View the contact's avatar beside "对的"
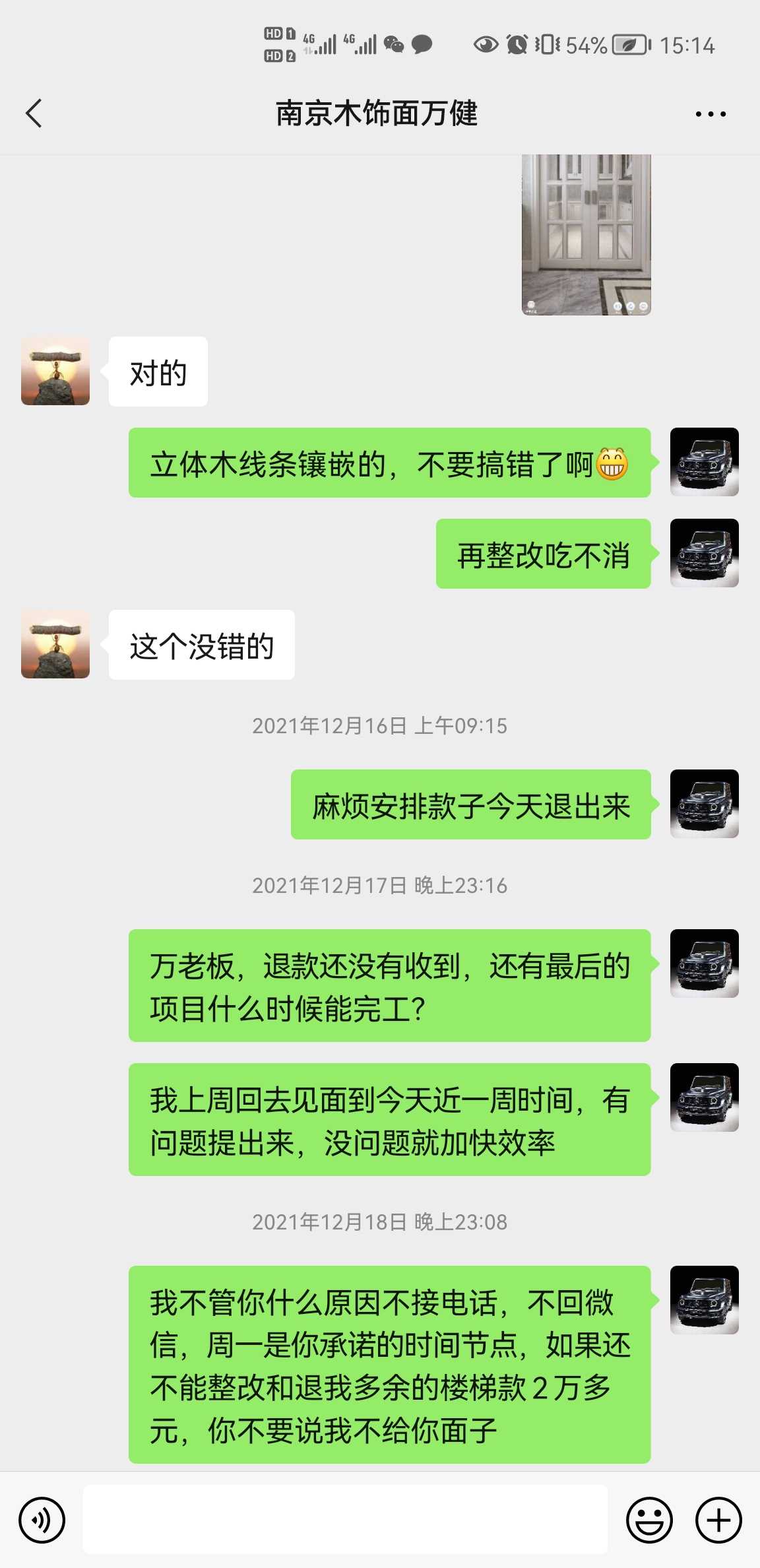This screenshot has width=760, height=1568. tap(55, 371)
